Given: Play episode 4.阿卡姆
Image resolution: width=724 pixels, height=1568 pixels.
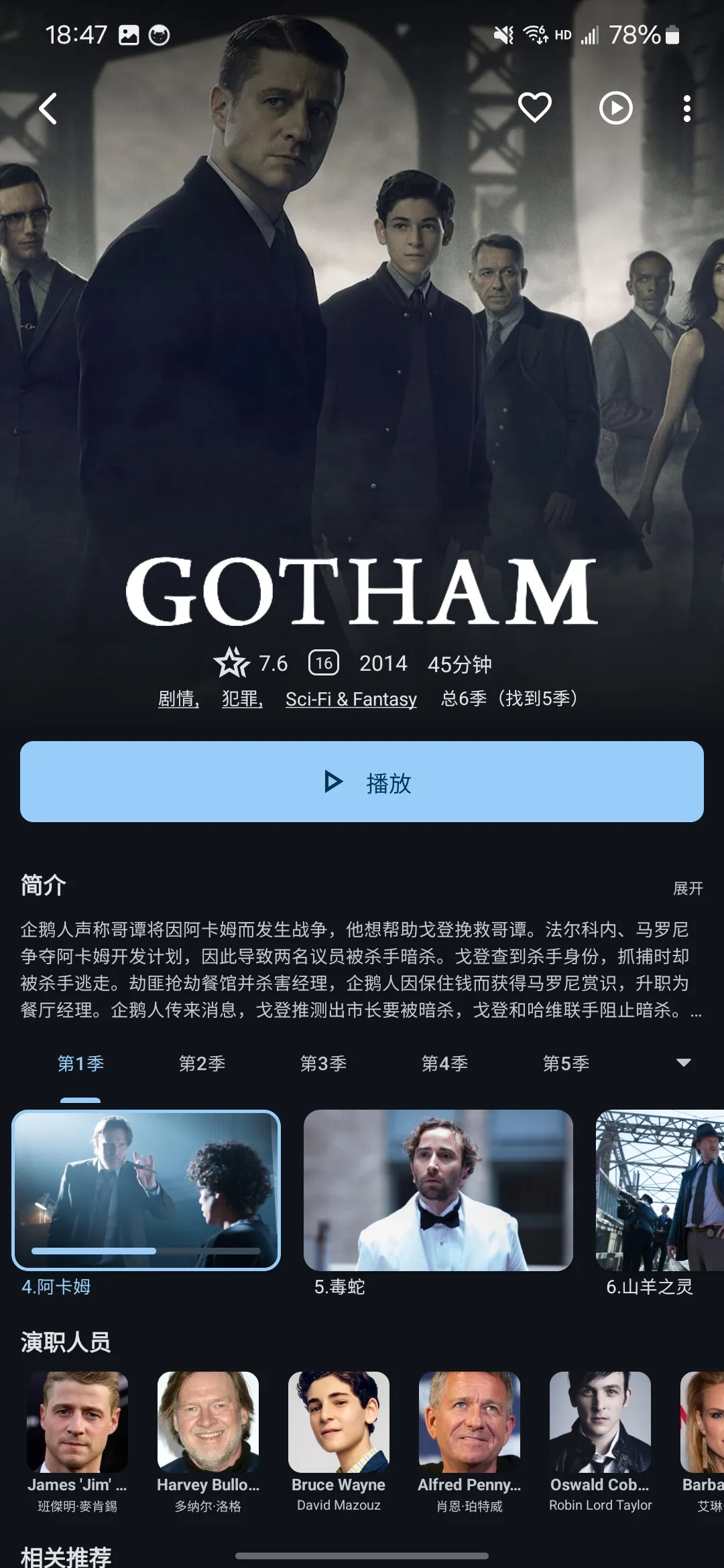Looking at the screenshot, I should point(146,1190).
